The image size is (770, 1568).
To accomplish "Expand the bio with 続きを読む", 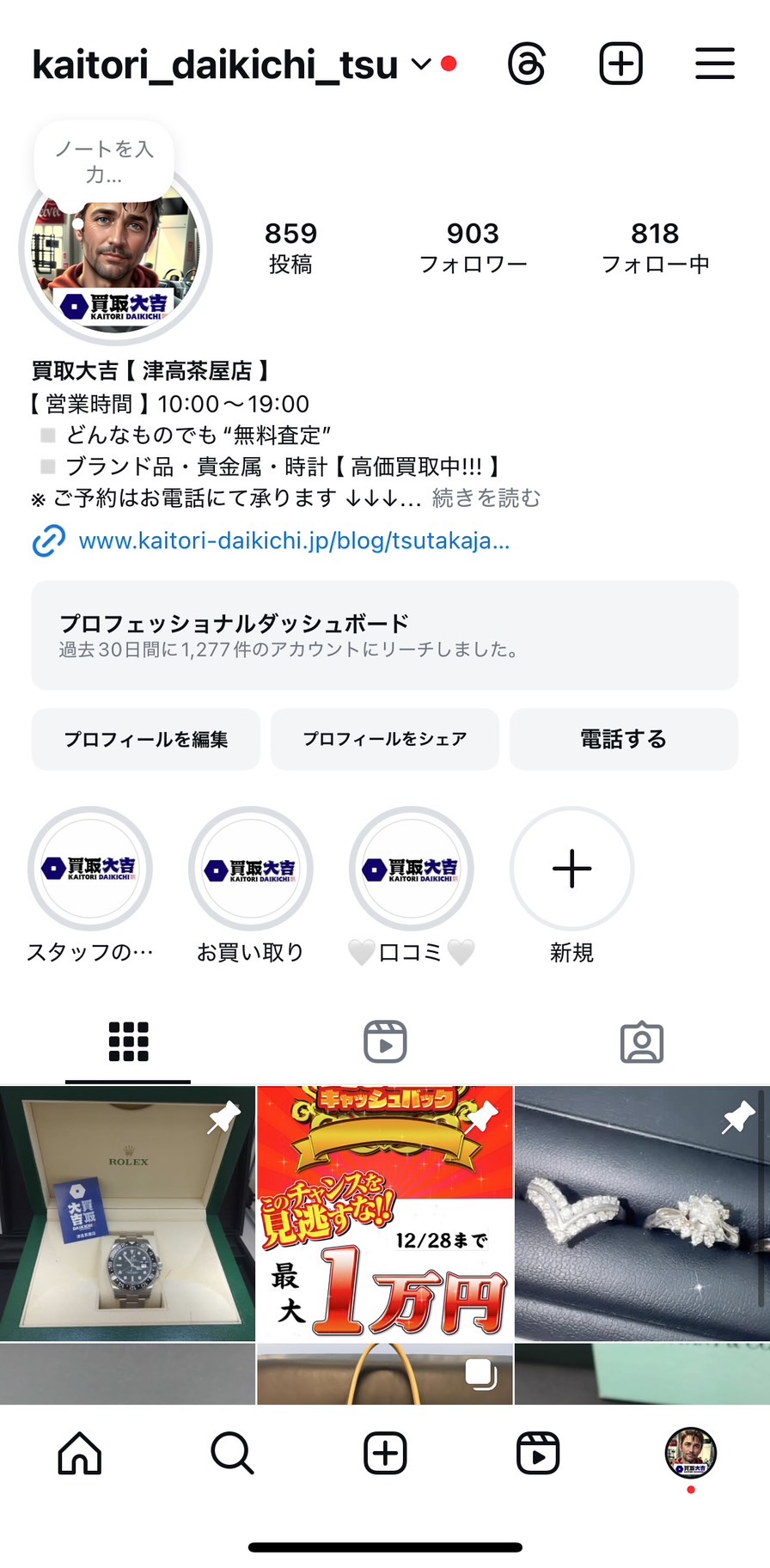I will click(x=486, y=498).
